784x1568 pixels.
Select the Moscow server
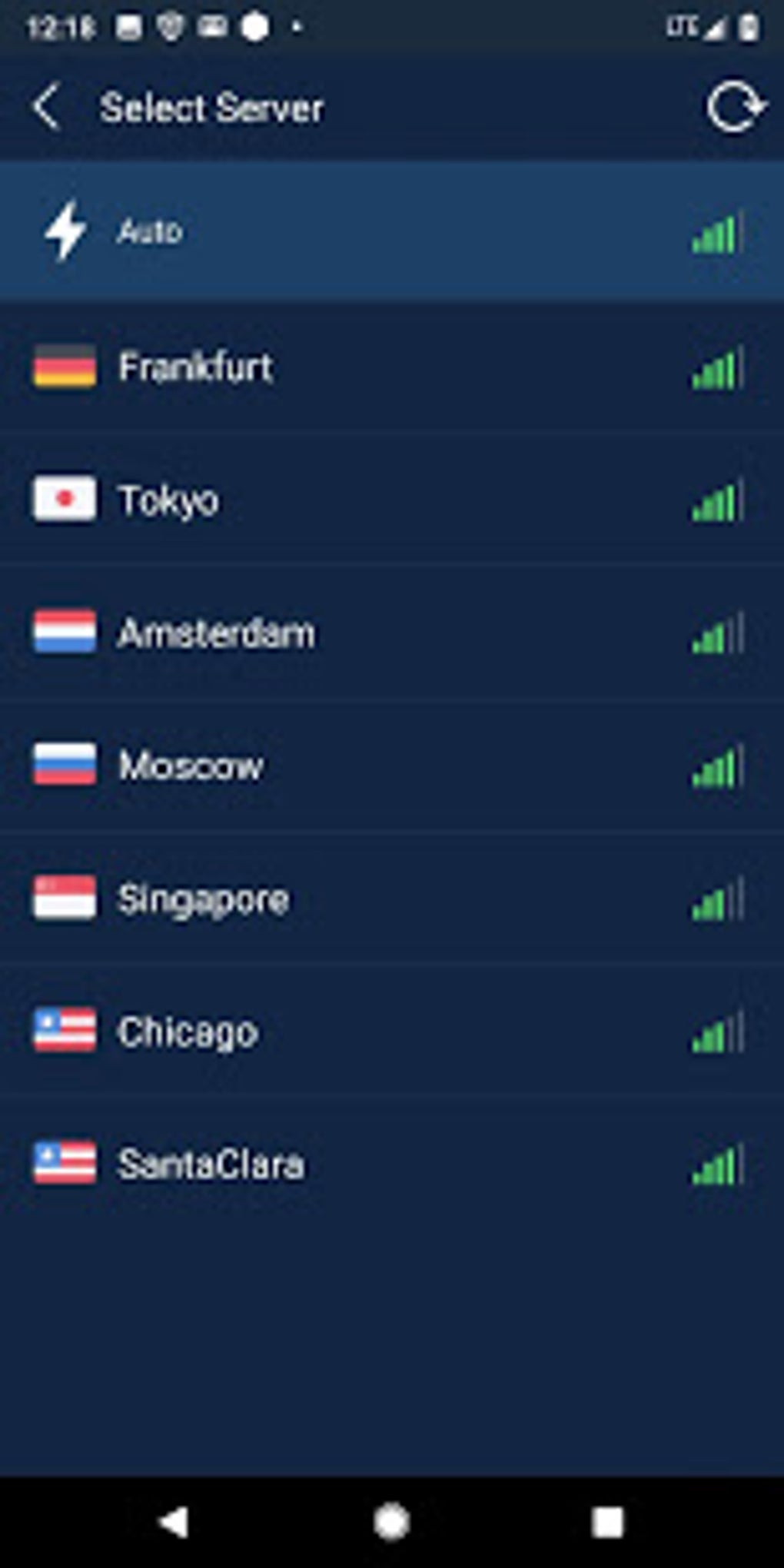coord(392,766)
